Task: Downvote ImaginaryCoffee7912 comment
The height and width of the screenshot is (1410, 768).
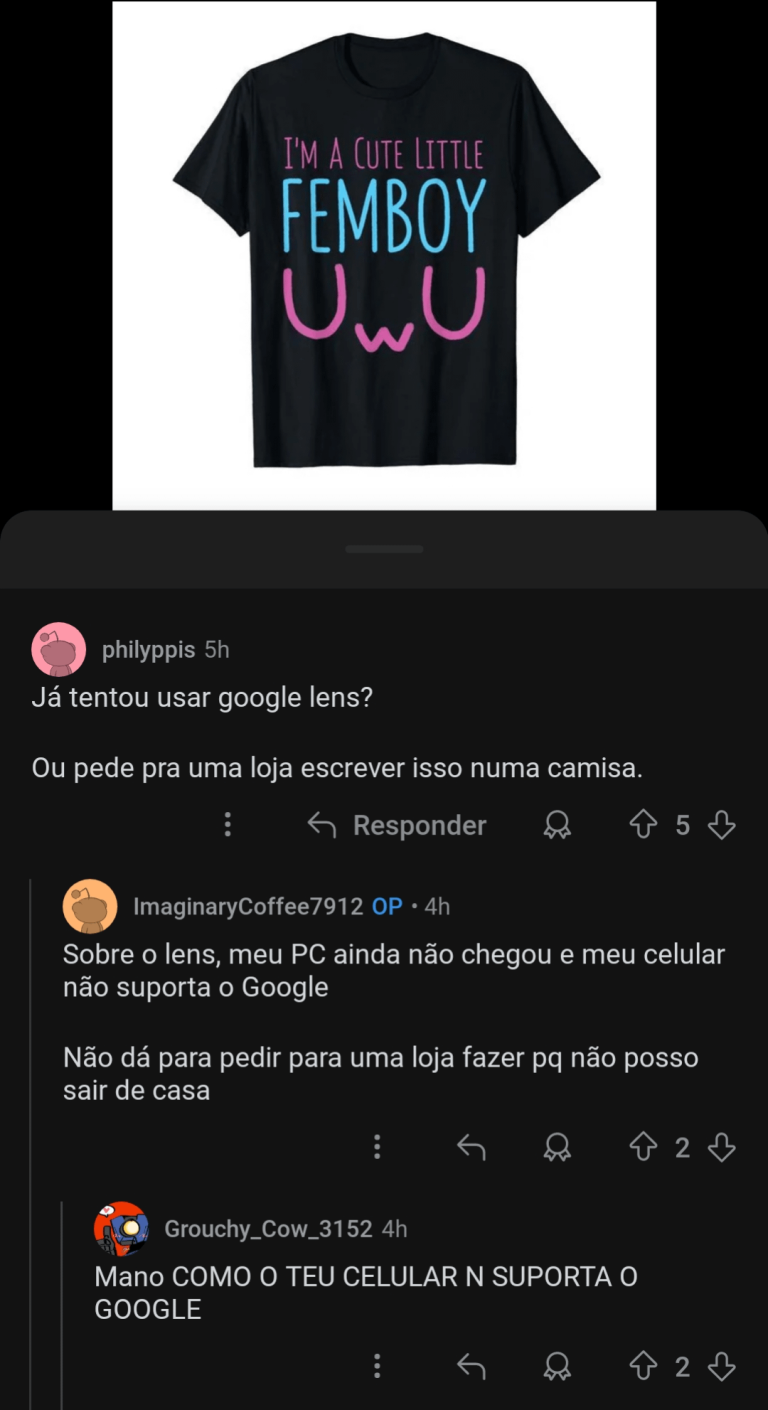Action: pos(721,1147)
